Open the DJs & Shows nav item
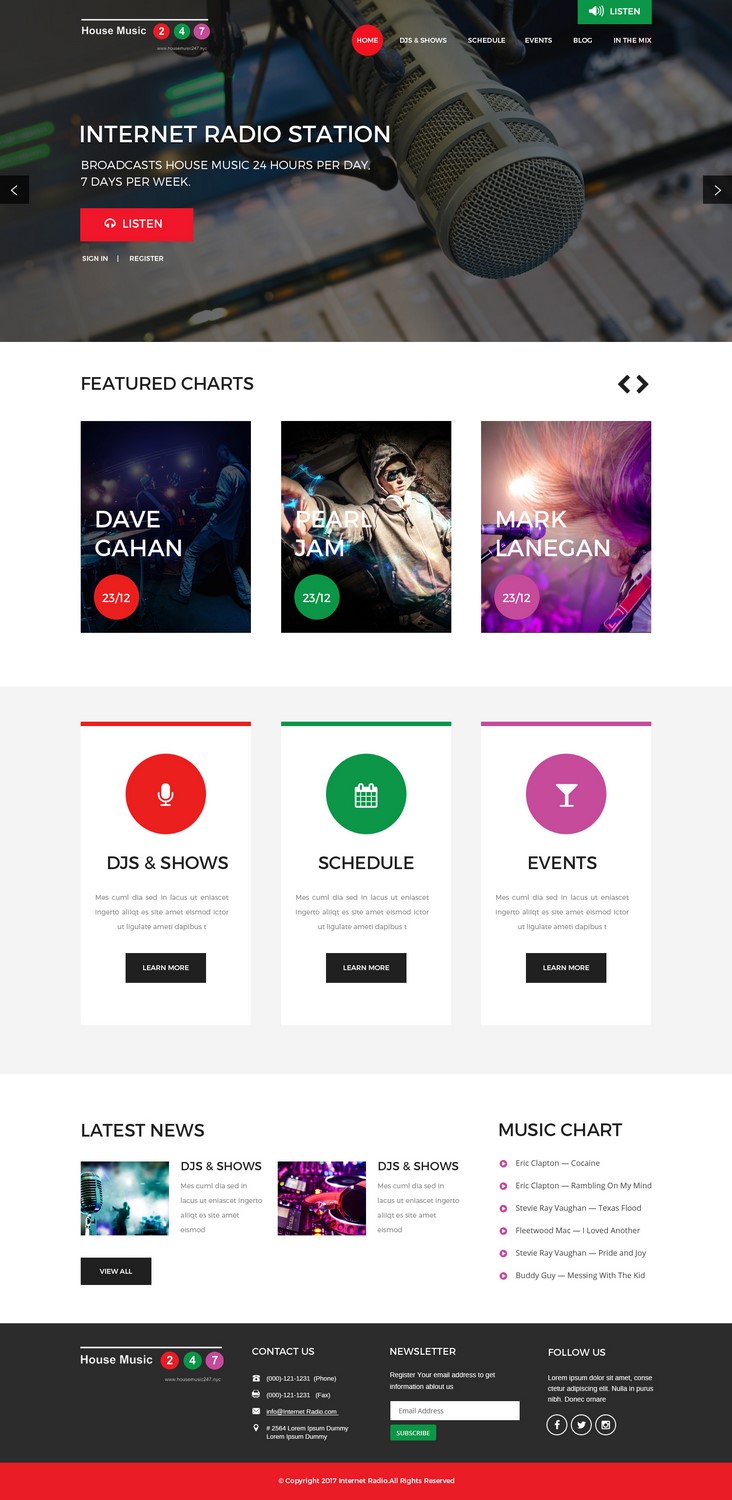 click(423, 41)
